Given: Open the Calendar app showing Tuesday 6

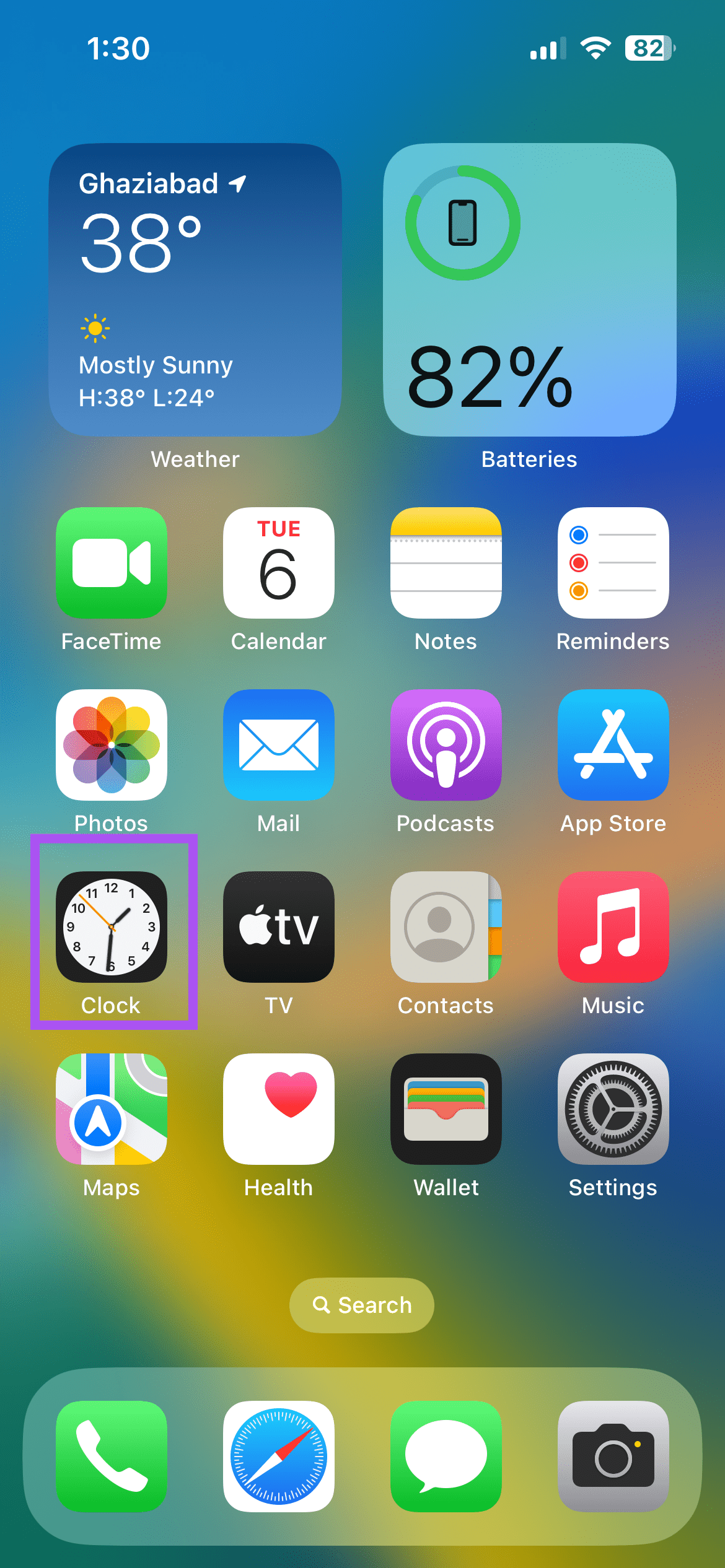Looking at the screenshot, I should tap(279, 562).
